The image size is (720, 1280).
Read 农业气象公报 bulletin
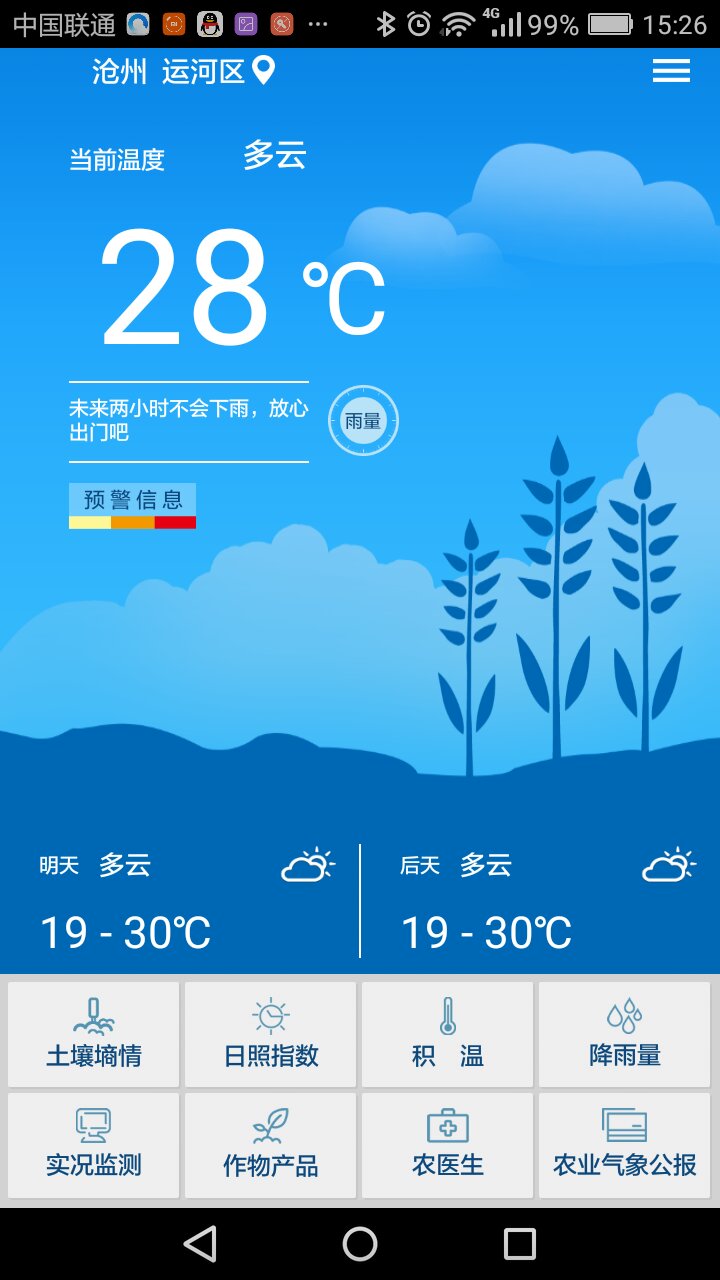(x=625, y=1145)
